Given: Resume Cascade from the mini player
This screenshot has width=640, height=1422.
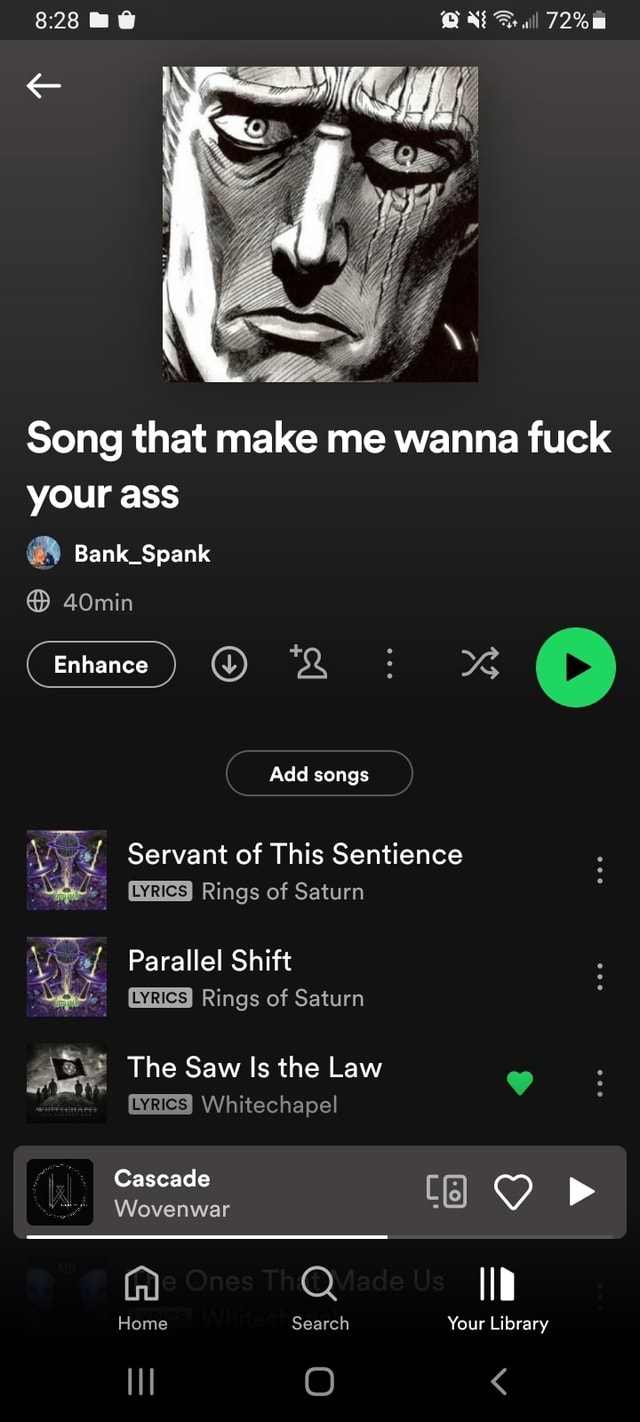Looking at the screenshot, I should (x=582, y=1191).
